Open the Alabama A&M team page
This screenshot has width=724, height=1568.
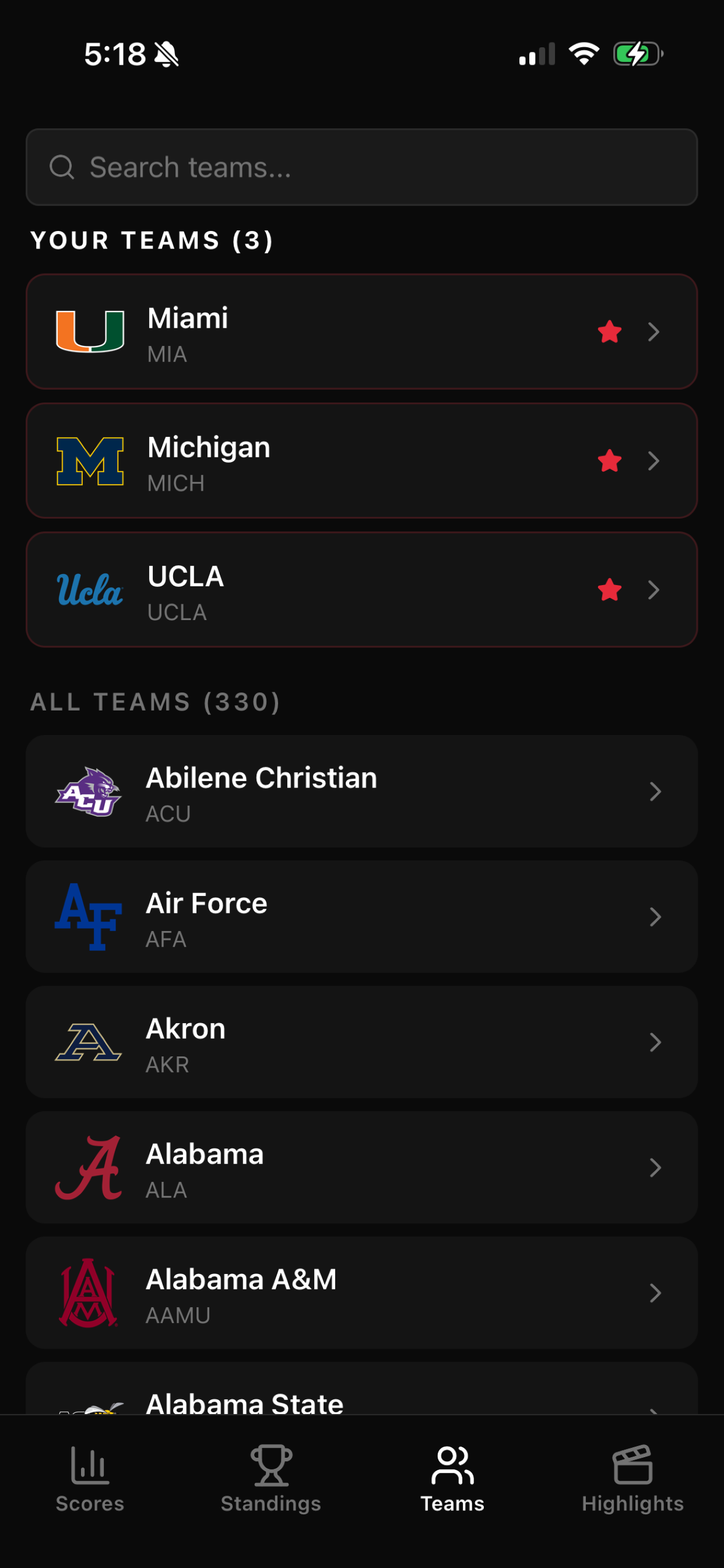[x=362, y=1292]
